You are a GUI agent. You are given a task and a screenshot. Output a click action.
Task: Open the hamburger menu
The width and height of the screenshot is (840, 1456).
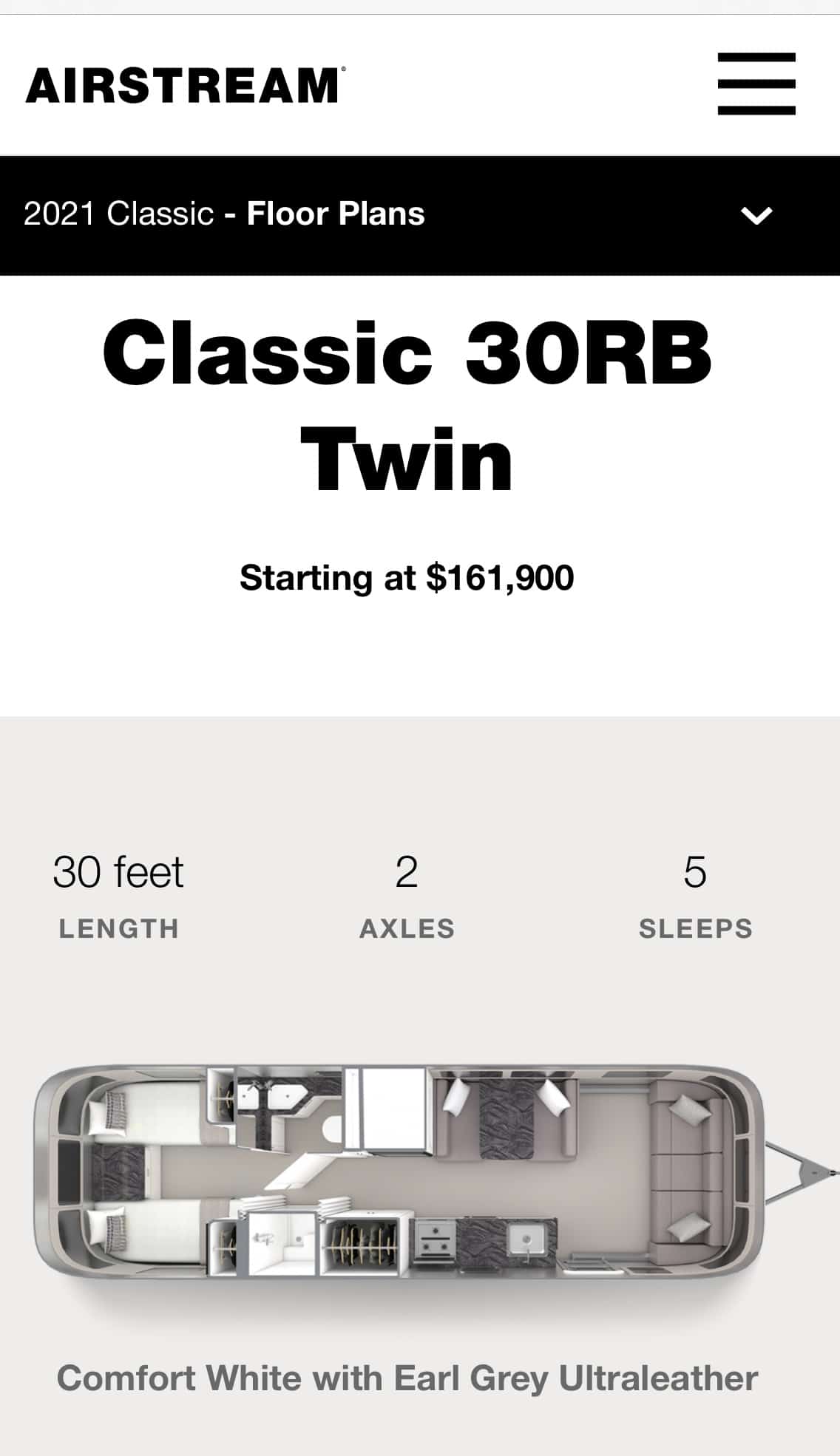[756, 84]
